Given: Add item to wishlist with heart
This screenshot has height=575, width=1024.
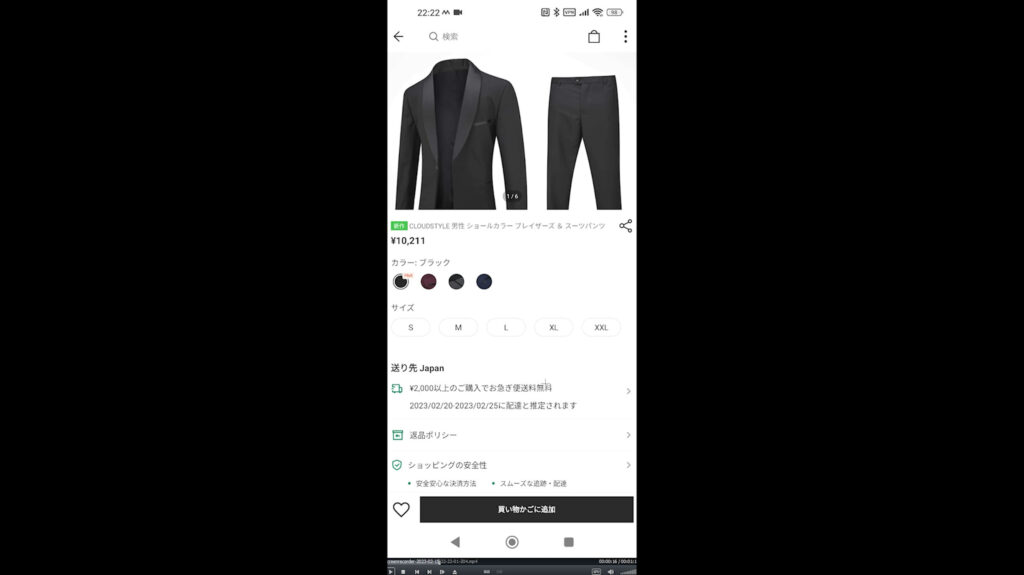Looking at the screenshot, I should pyautogui.click(x=401, y=509).
